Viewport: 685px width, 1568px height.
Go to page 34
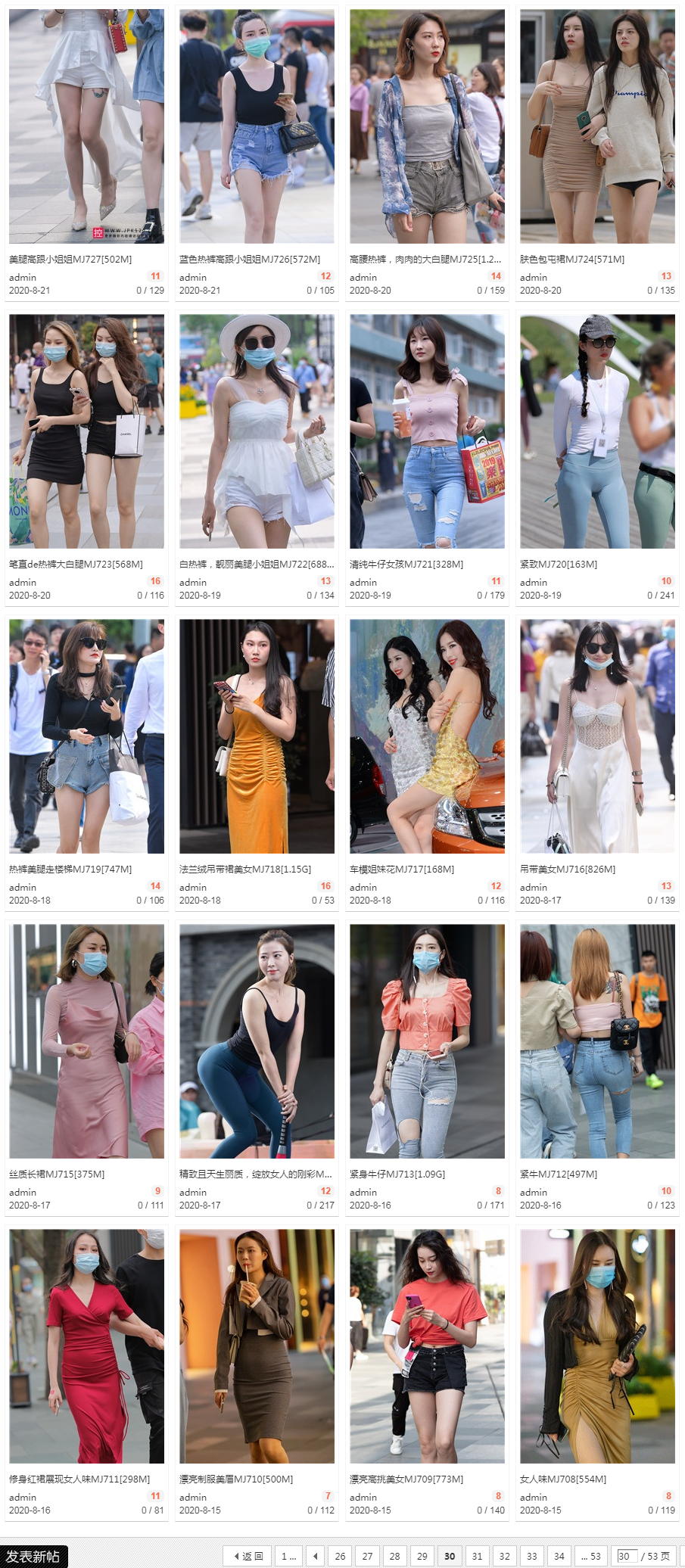coord(559,1556)
